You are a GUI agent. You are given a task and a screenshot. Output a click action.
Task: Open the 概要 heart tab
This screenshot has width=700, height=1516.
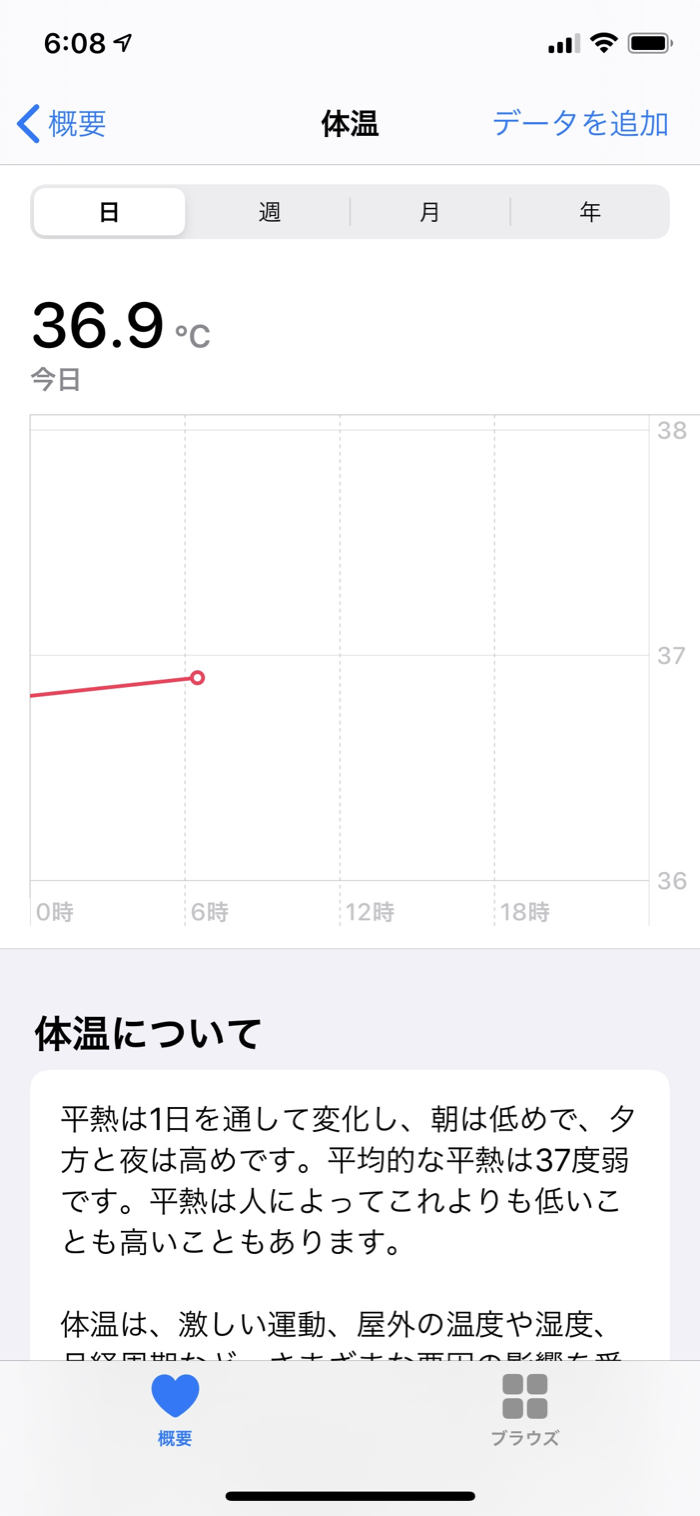(x=175, y=1410)
